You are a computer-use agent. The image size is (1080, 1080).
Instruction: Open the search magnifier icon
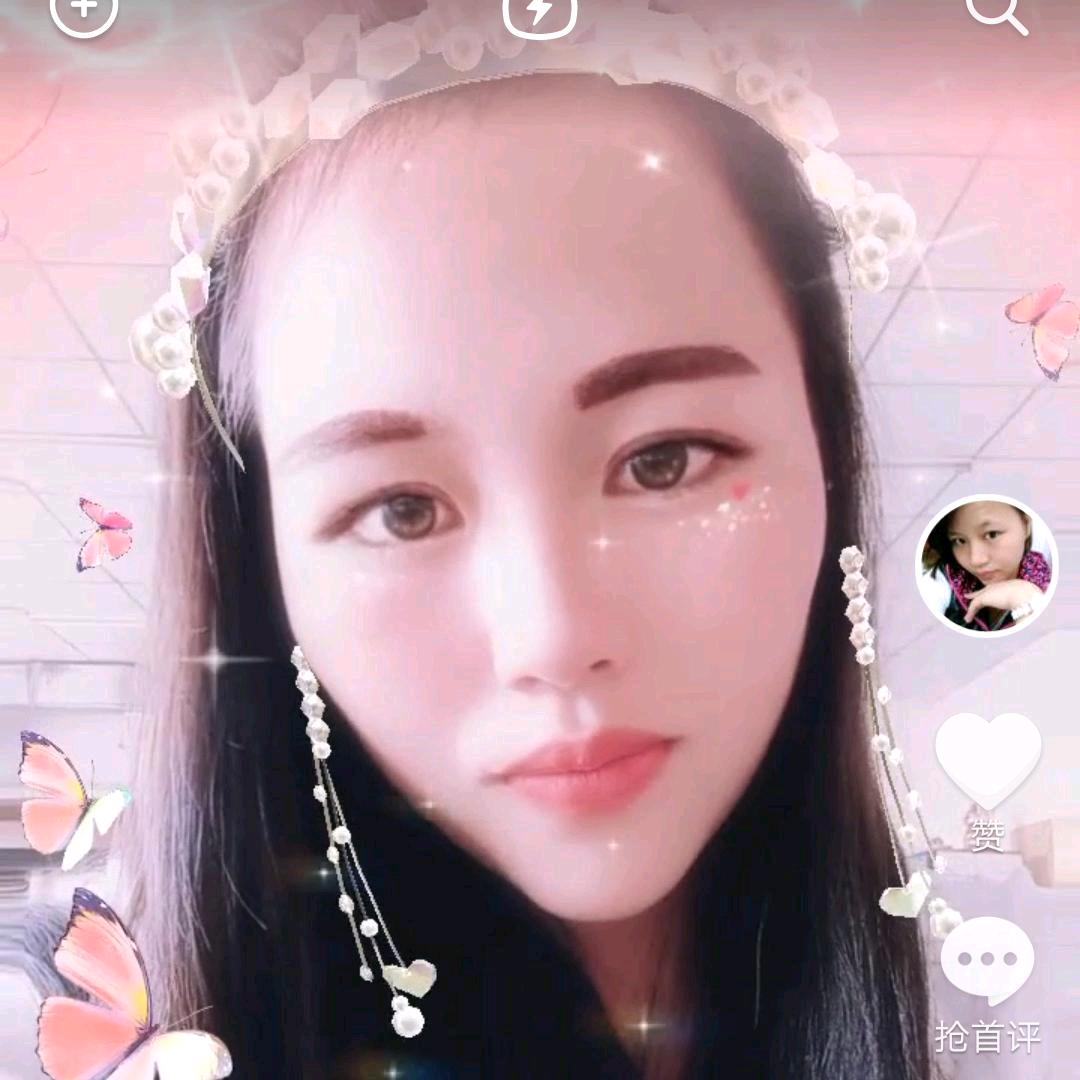[997, 12]
